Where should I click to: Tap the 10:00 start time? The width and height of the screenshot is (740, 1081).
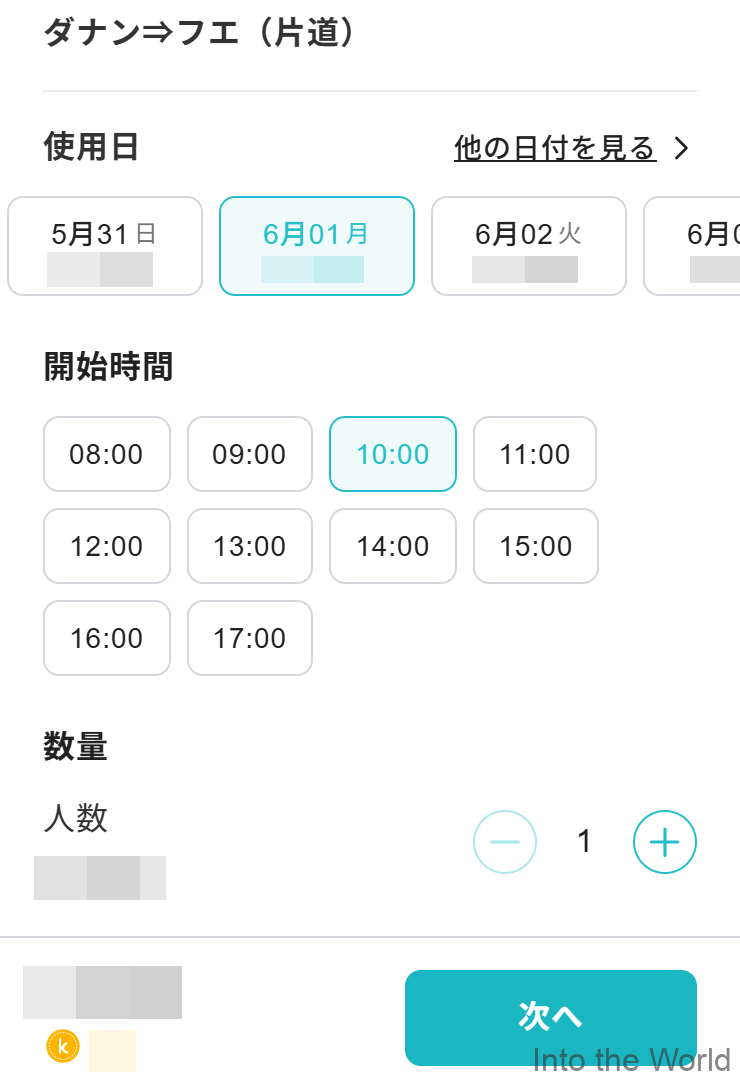pyautogui.click(x=393, y=454)
